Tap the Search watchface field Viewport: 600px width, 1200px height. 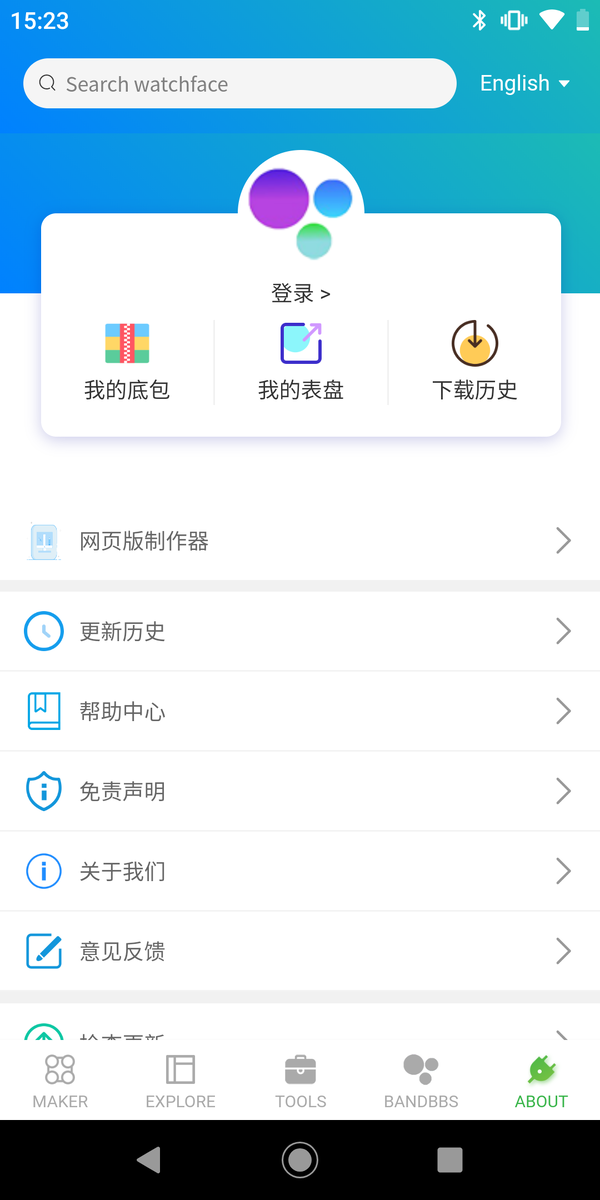pyautogui.click(x=240, y=84)
